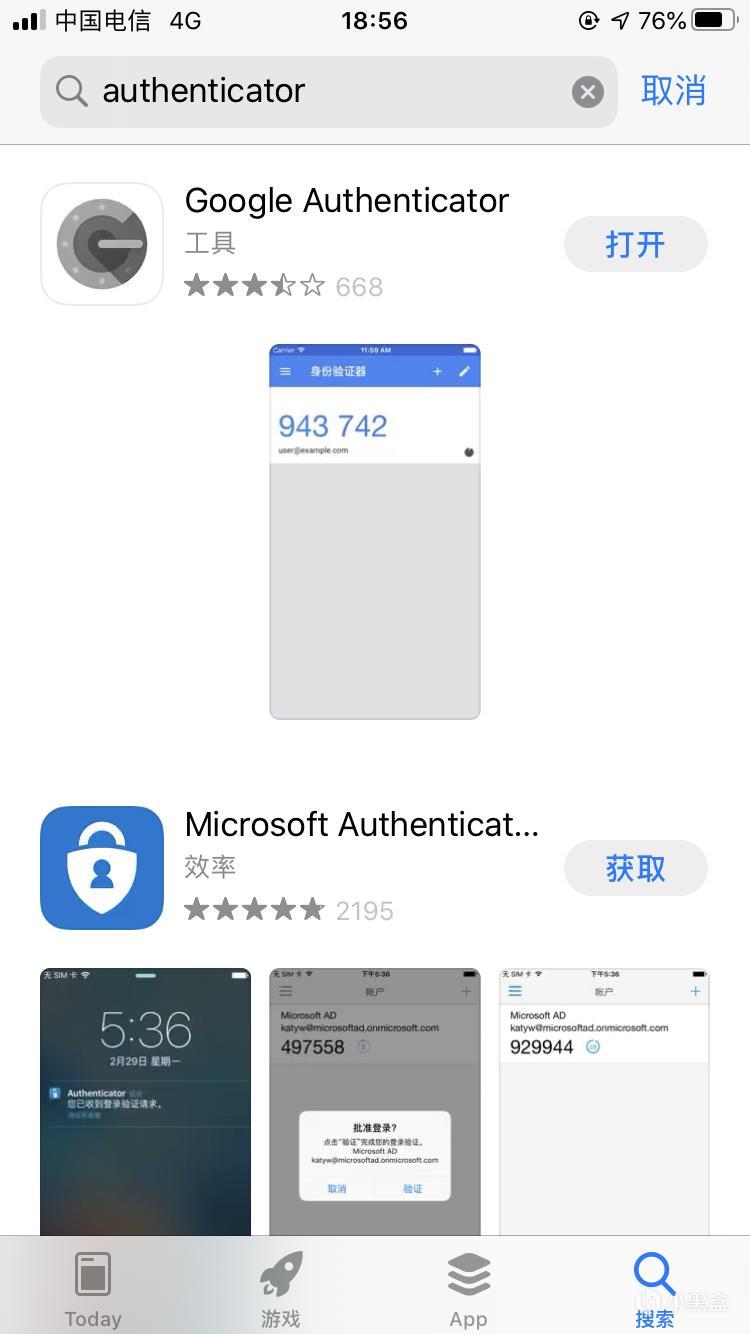This screenshot has width=750, height=1334.
Task: Select the 搜索 tab
Action: [x=655, y=1289]
